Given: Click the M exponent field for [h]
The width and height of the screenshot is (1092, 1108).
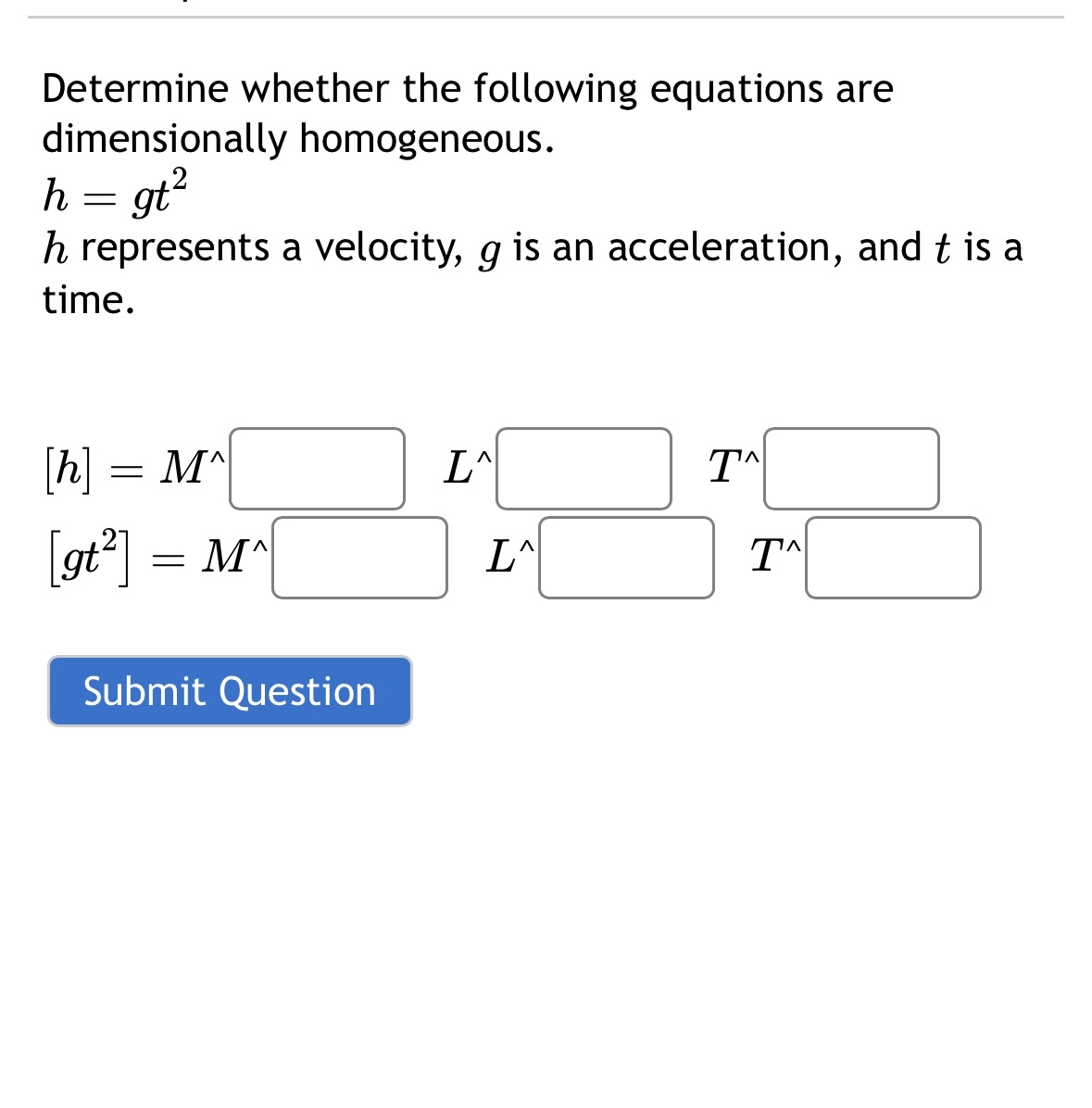Looking at the screenshot, I should 318,468.
